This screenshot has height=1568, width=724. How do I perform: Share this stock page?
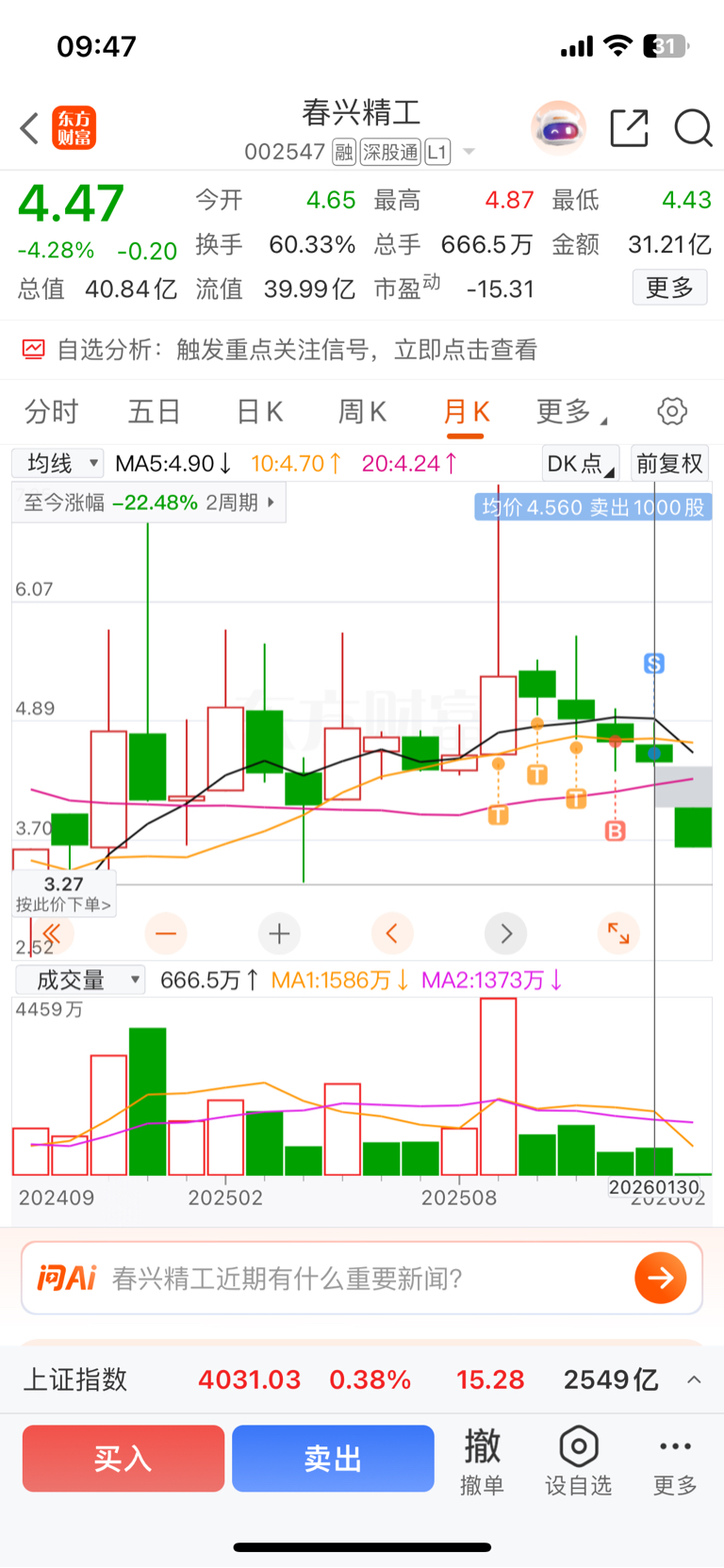[x=629, y=128]
